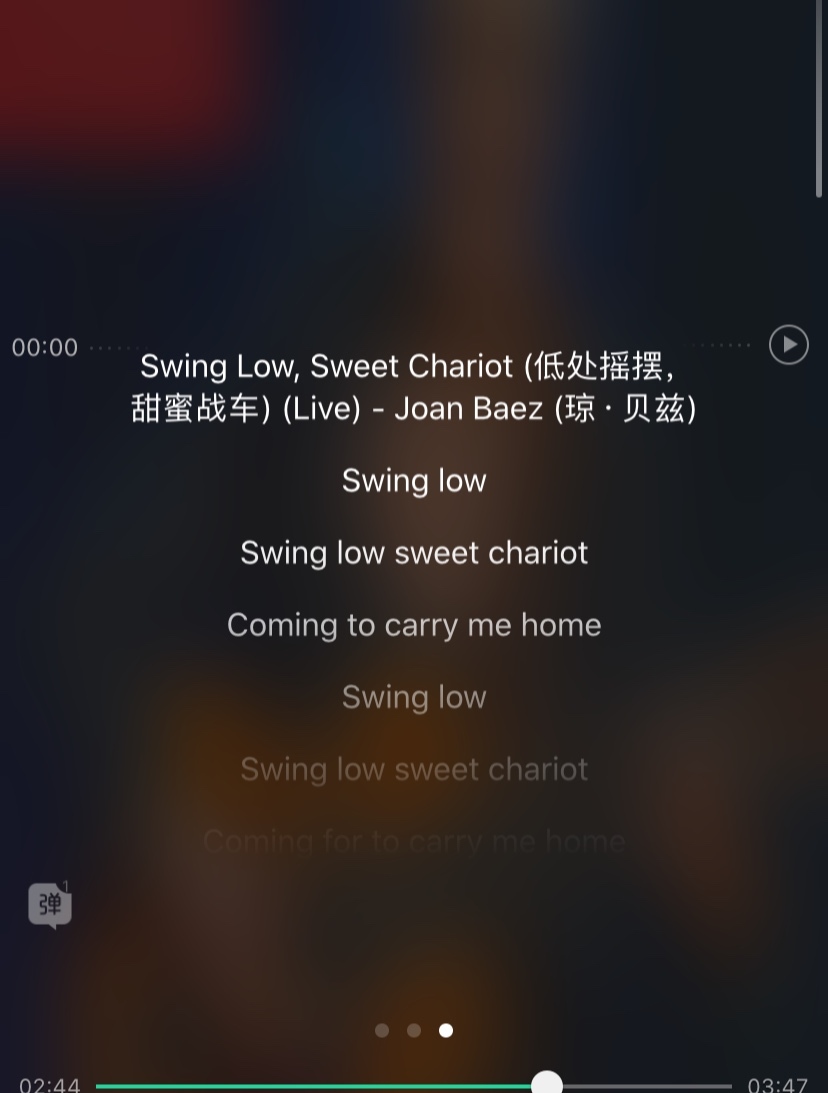Screen dimensions: 828x1093
Task: Play from the 00:00 lyric position
Action: click(788, 345)
